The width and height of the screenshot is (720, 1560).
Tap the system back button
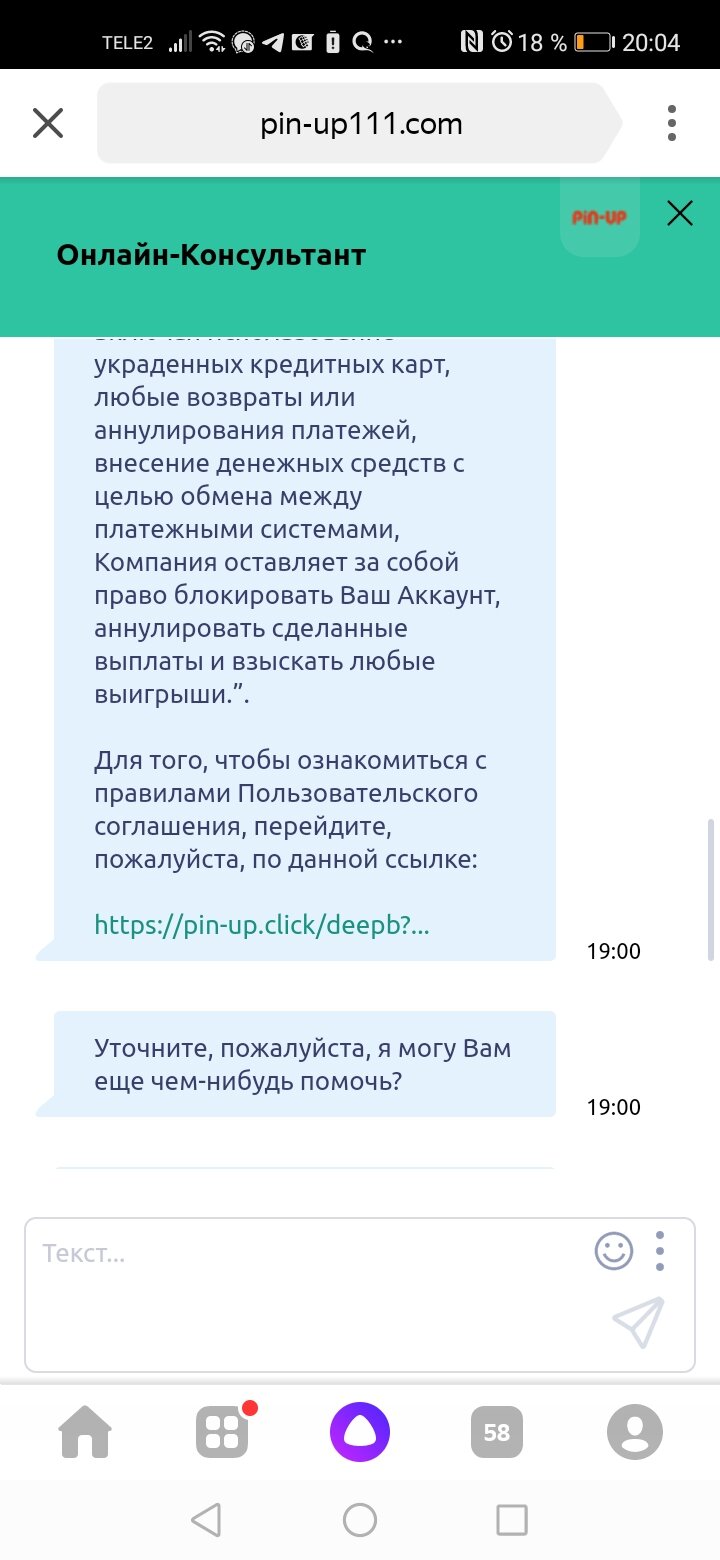[206, 1520]
